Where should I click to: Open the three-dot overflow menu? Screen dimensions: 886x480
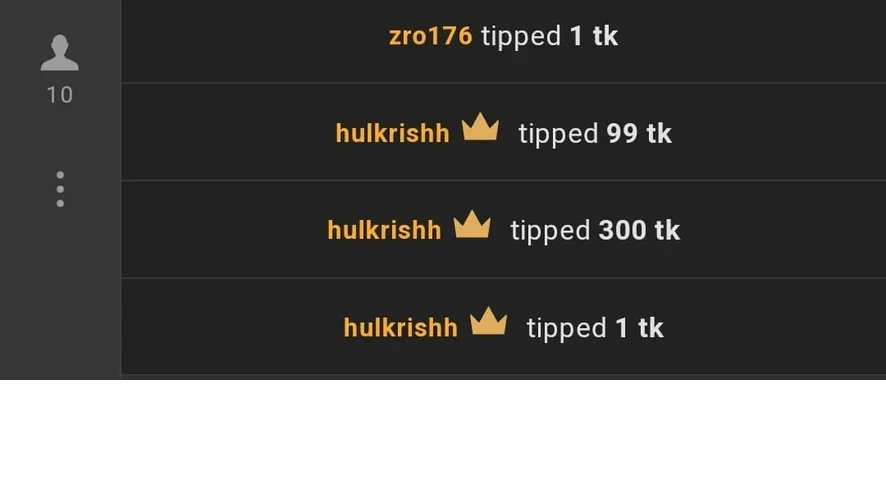click(60, 189)
